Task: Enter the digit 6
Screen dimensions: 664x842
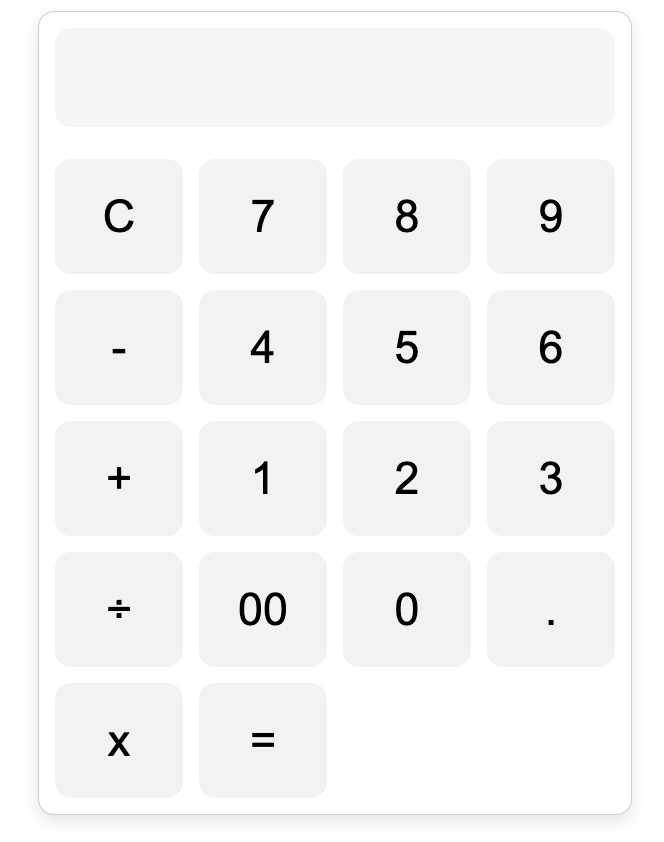Action: click(x=550, y=347)
